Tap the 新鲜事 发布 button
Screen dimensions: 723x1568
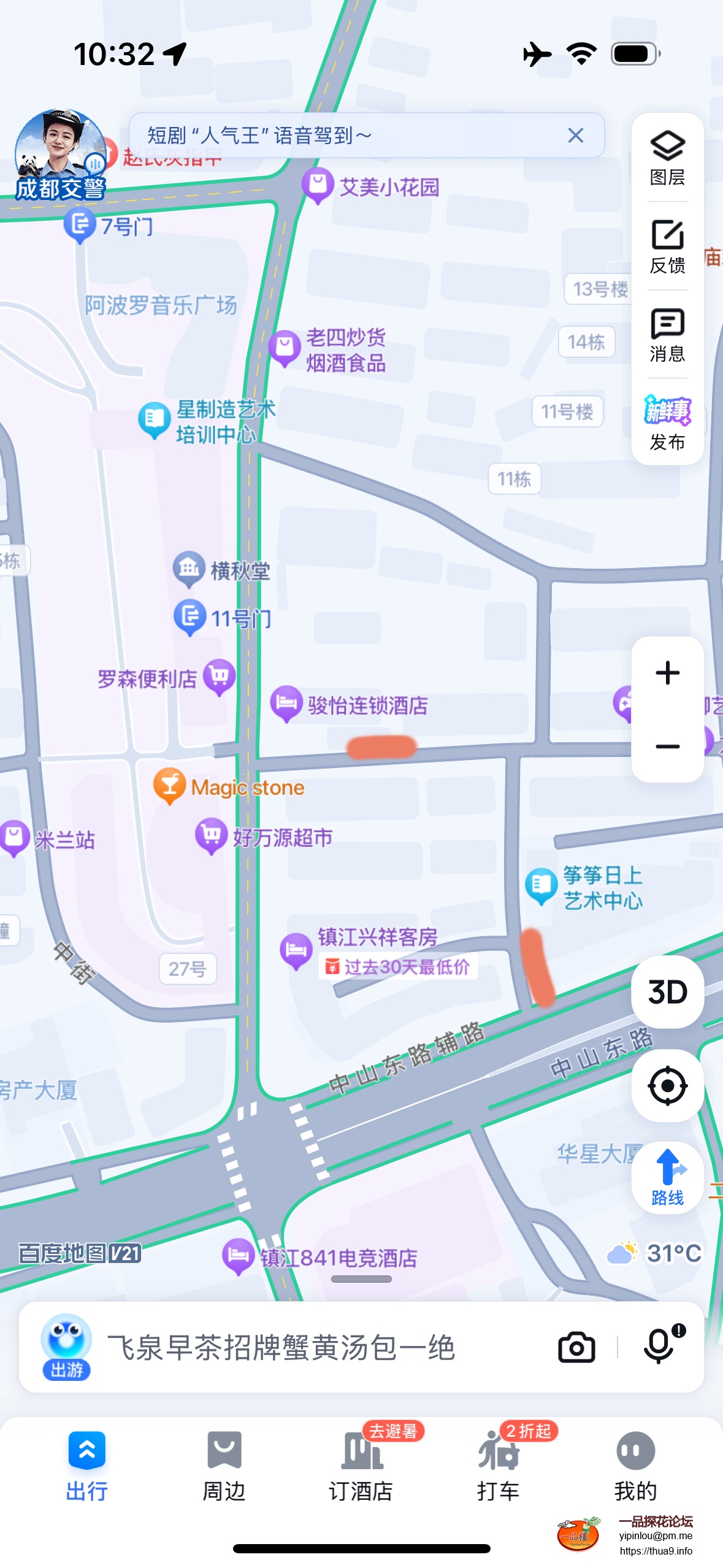667,423
